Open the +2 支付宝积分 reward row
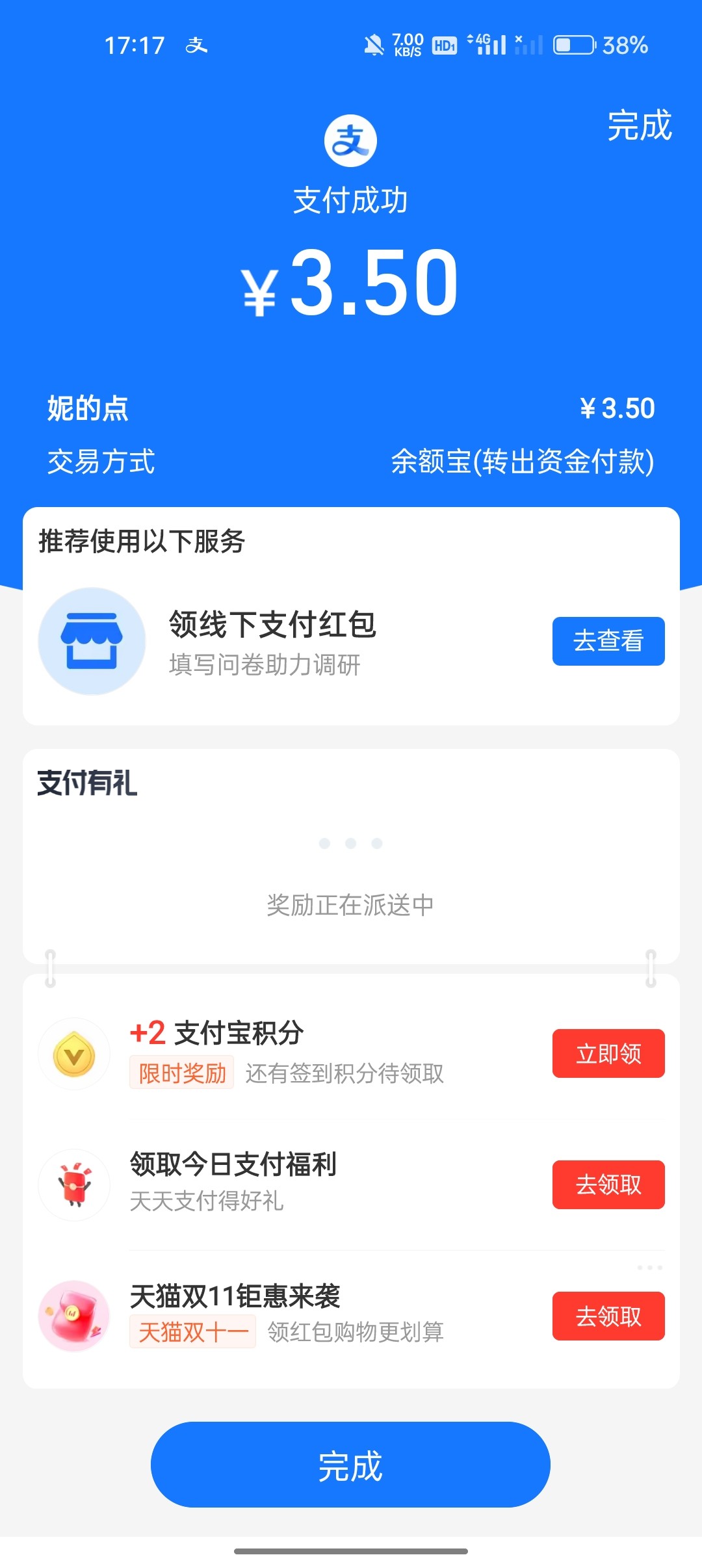This screenshot has height=1568, width=702. pos(286,1052)
